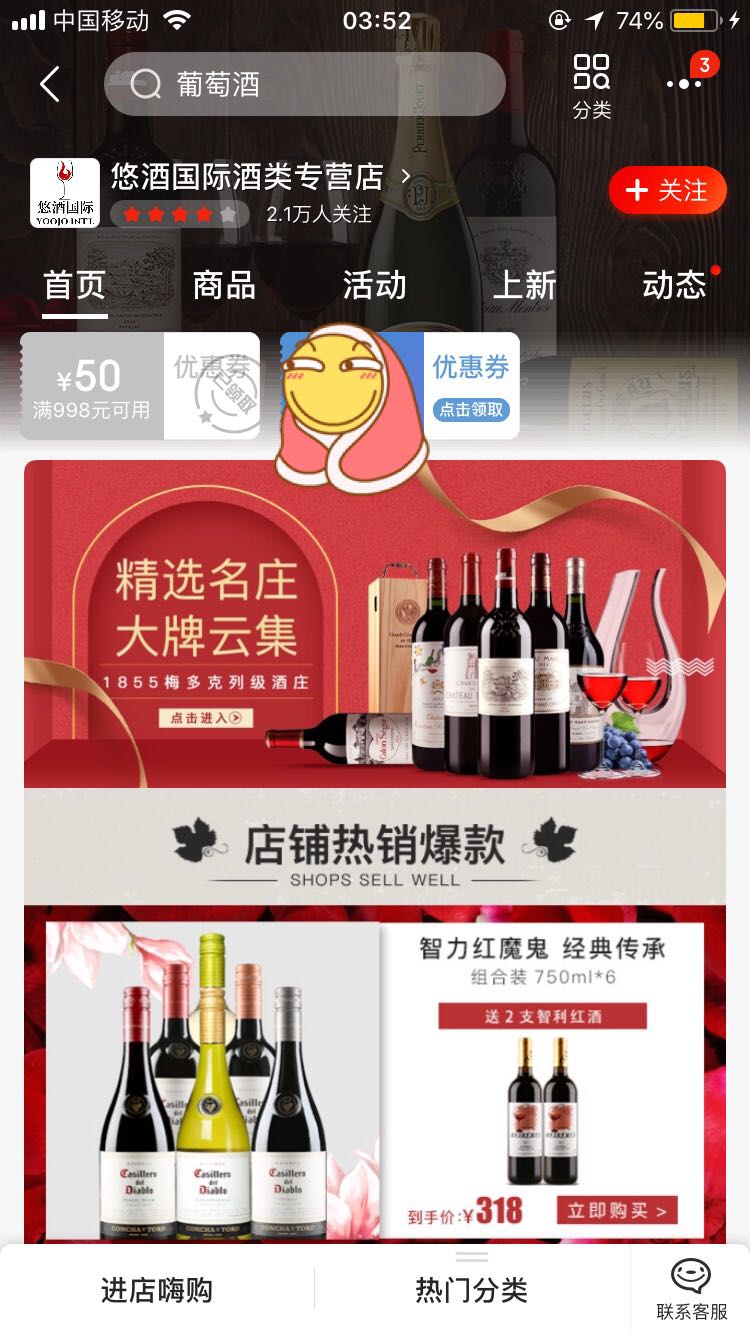Screen dimensions: 750x1334
Task: Open 热门分类 bottom menu
Action: (471, 1290)
